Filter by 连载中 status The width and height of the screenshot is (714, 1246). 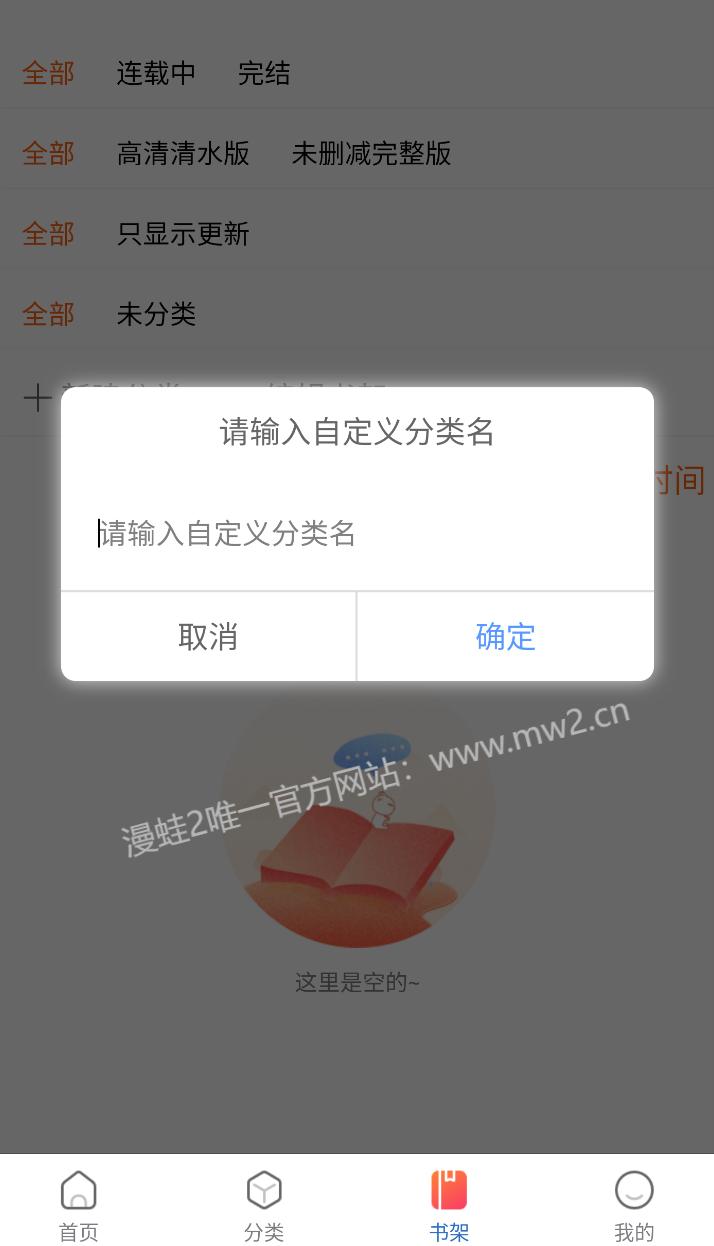point(156,73)
